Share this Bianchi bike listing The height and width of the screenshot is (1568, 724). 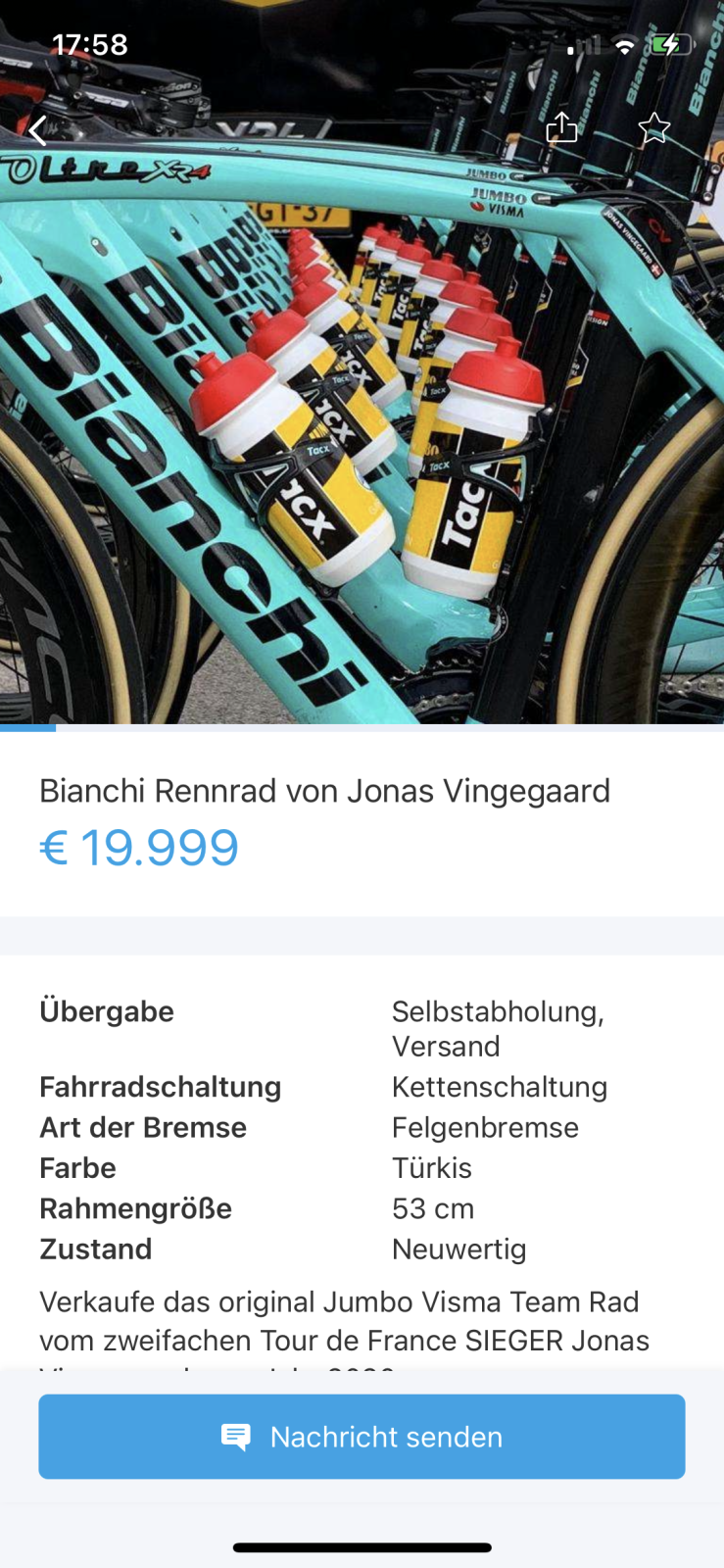[x=561, y=127]
